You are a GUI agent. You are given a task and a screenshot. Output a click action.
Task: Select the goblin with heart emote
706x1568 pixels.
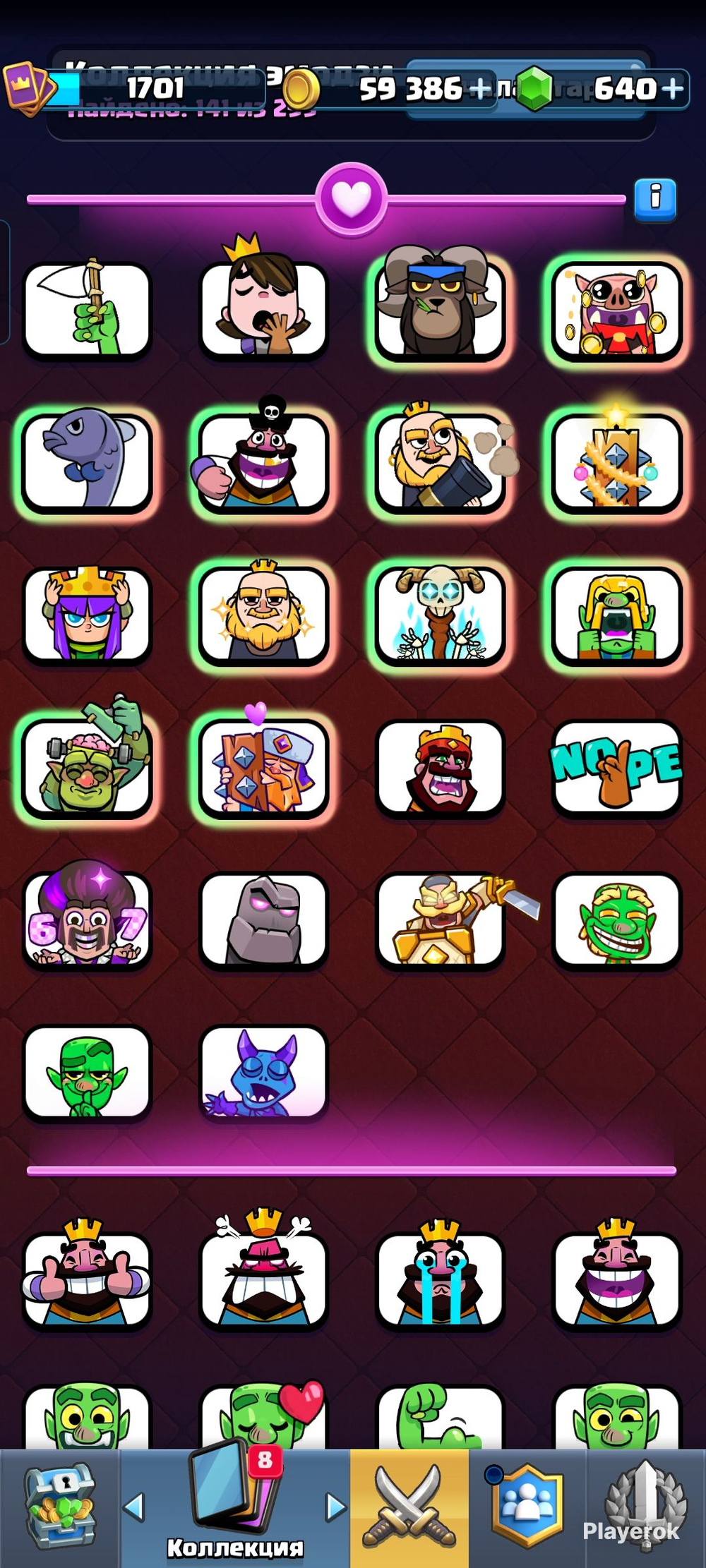263,1415
